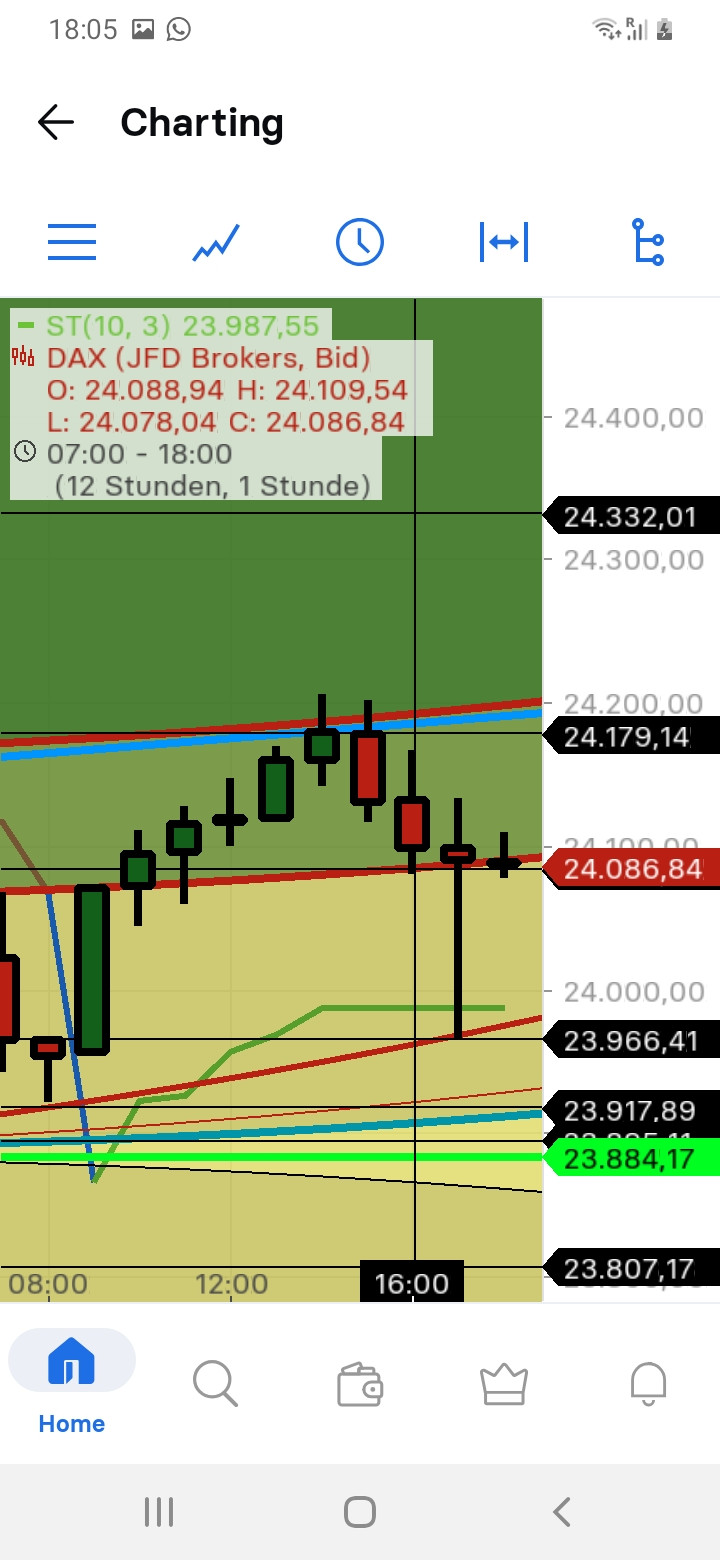Open the system recent apps button

click(159, 1512)
